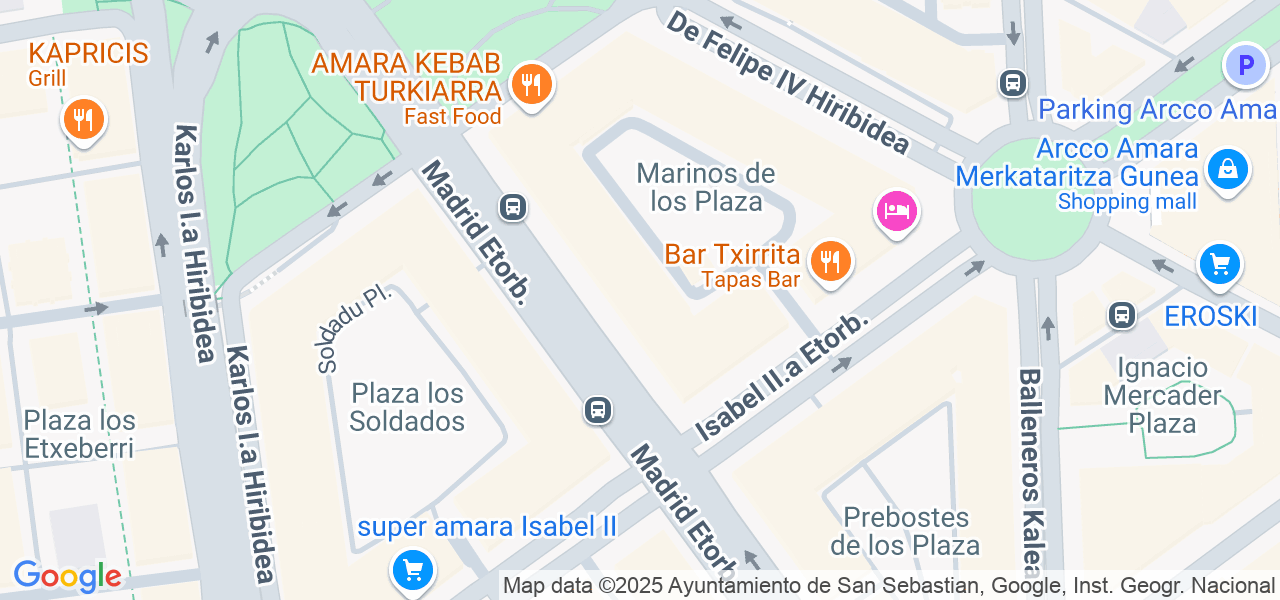Select the Amara Kebab Turkiarra marker
1280x600 pixels.
tap(531, 84)
